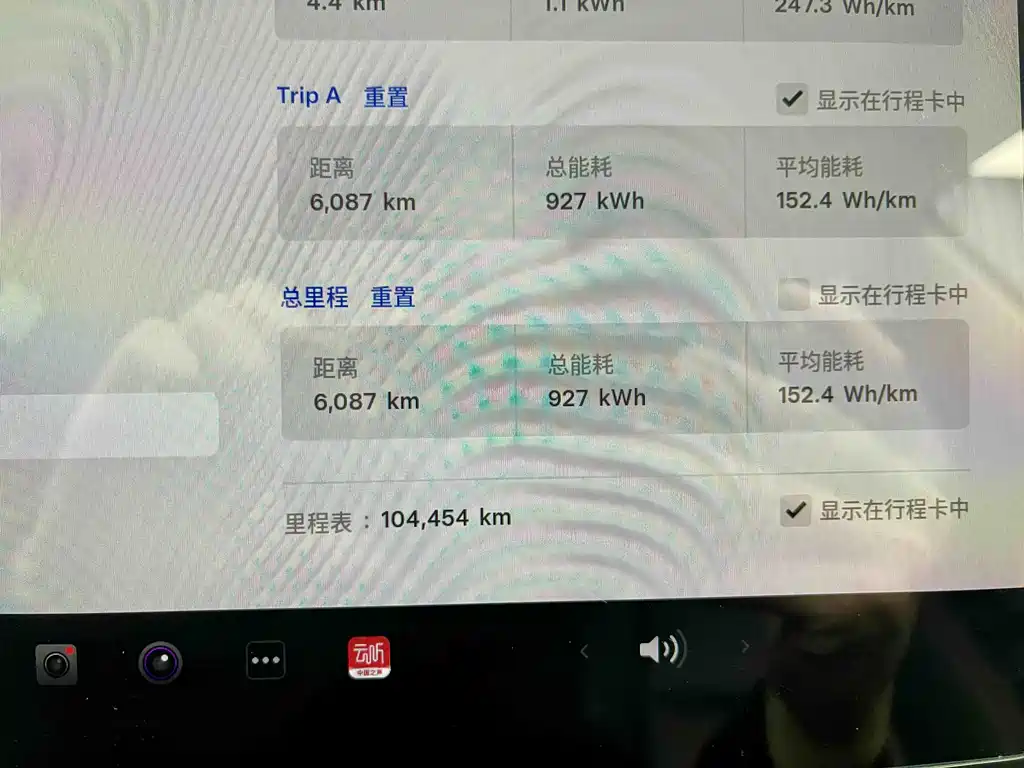Screen dimensions: 1024x768
Task: Uncheck Trip A show in trip card
Action: point(792,99)
